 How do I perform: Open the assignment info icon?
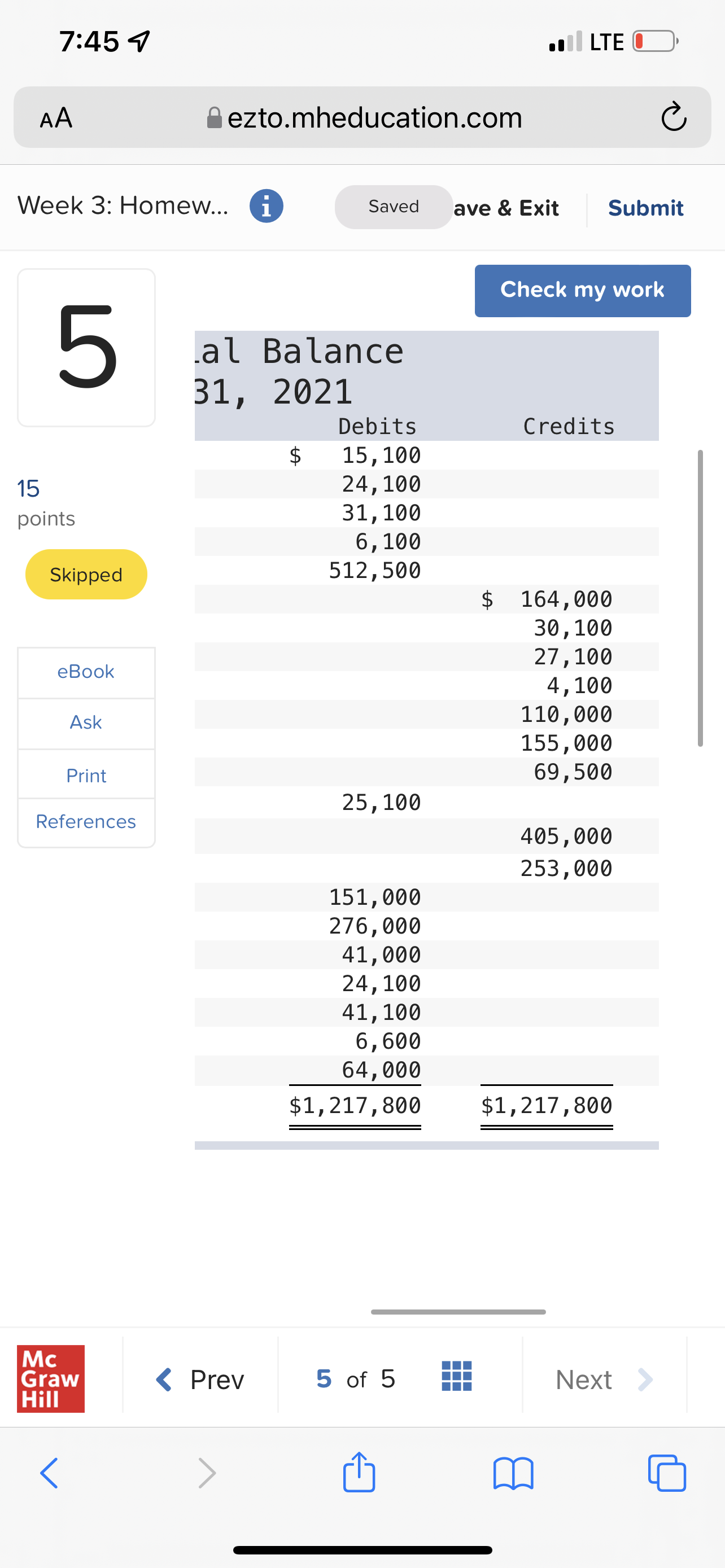pos(266,207)
